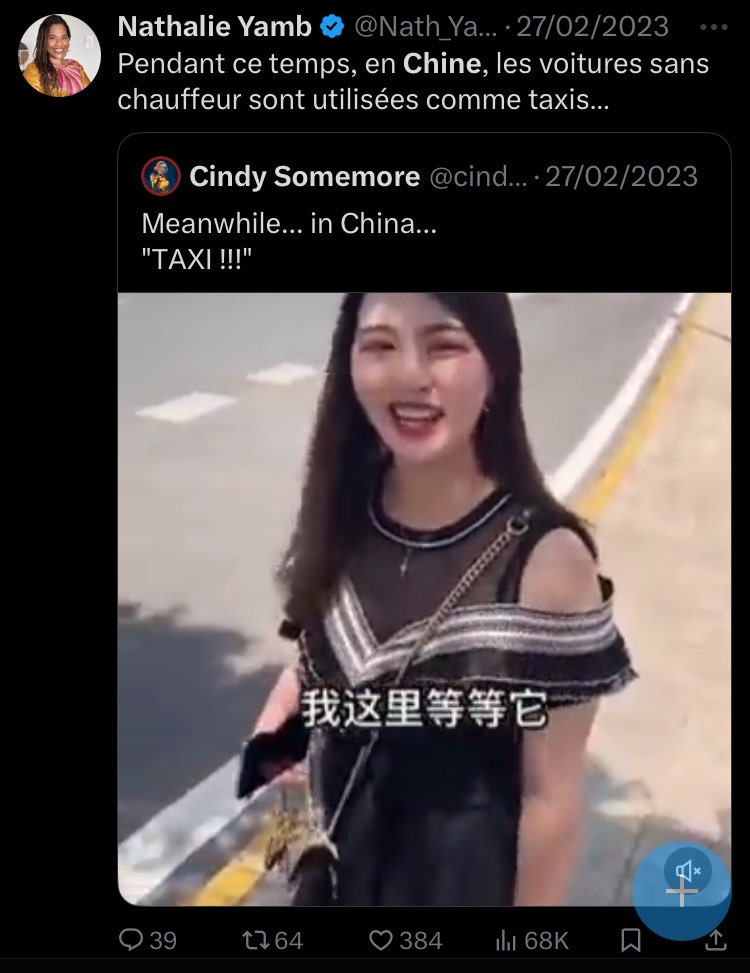Viewport: 750px width, 973px height.
Task: Open the tweet's three-dot overflow menu
Action: [715, 27]
